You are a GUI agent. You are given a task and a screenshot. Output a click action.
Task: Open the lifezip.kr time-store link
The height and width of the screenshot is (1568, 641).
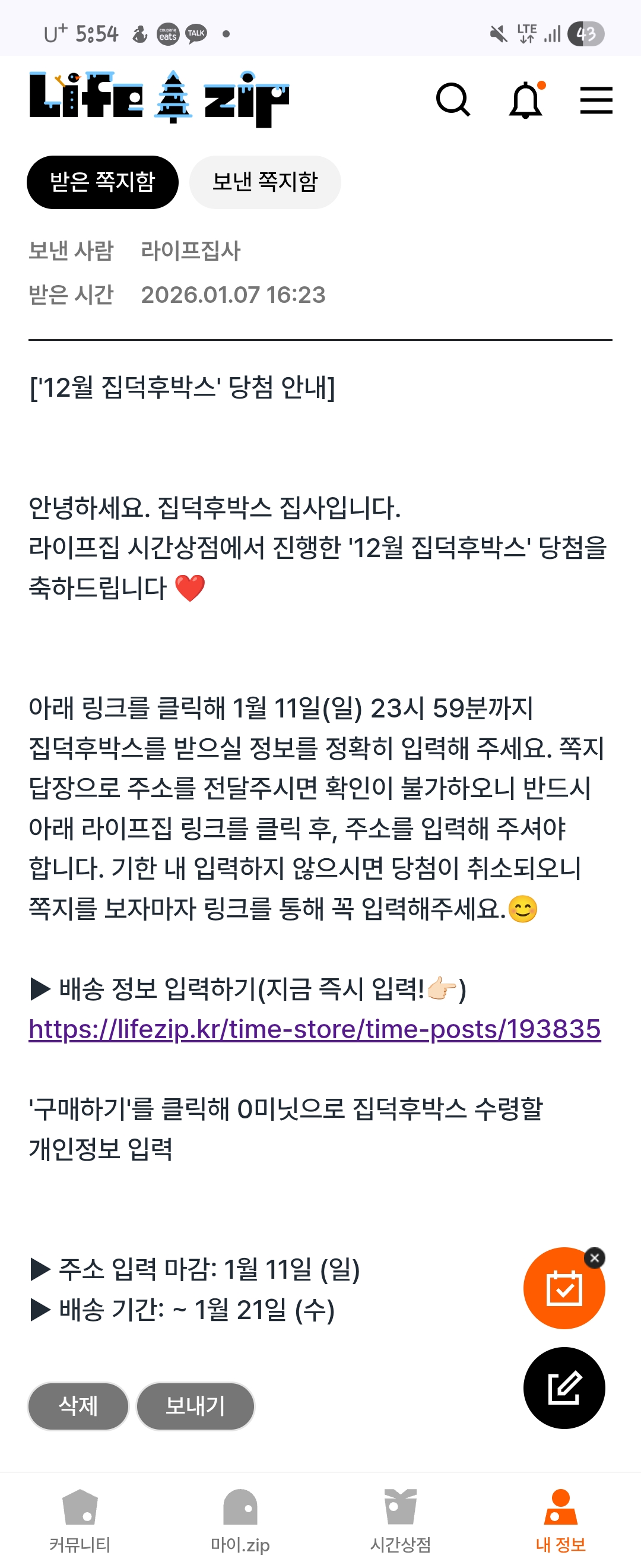coord(315,1029)
